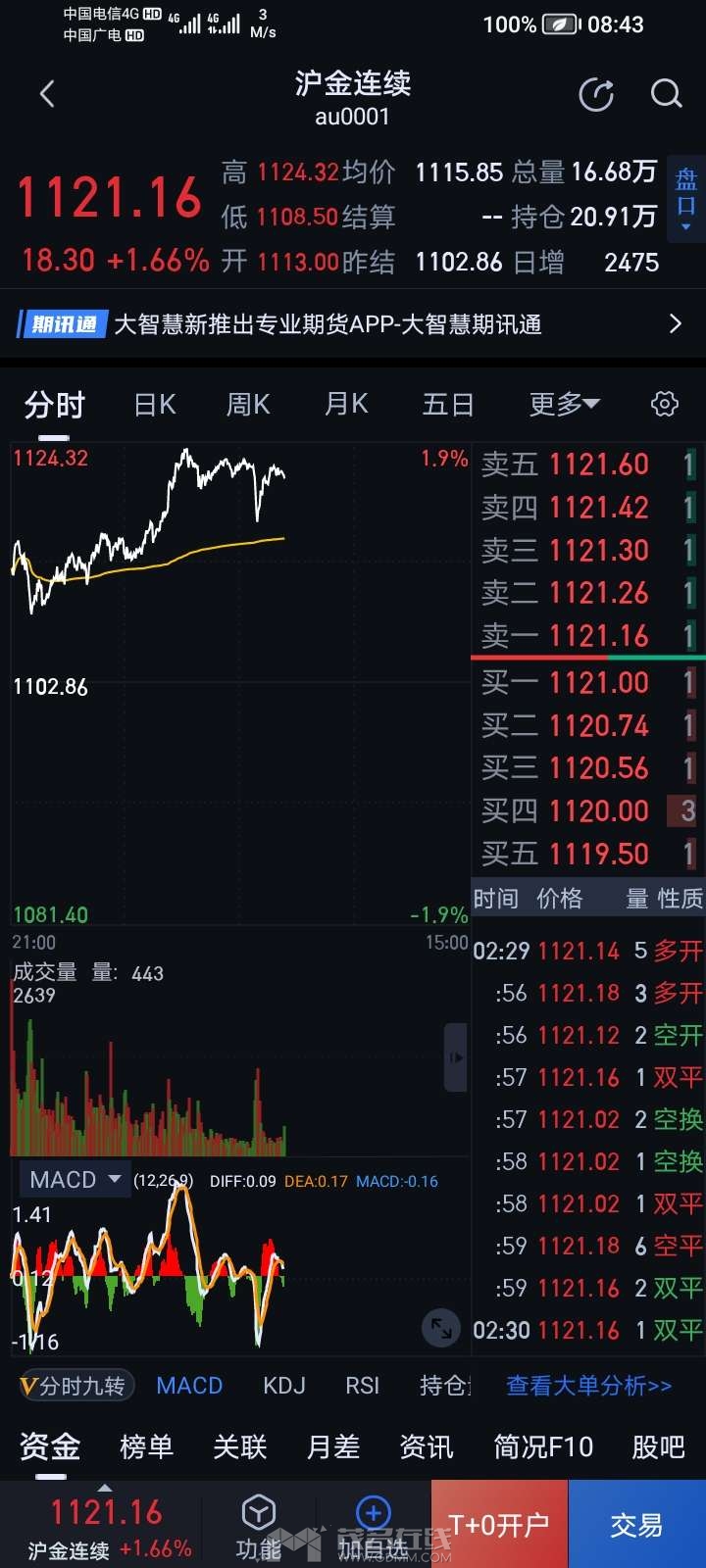The height and width of the screenshot is (1568, 706).
Task: Expand the 盘口 side panel toggle
Action: [686, 198]
